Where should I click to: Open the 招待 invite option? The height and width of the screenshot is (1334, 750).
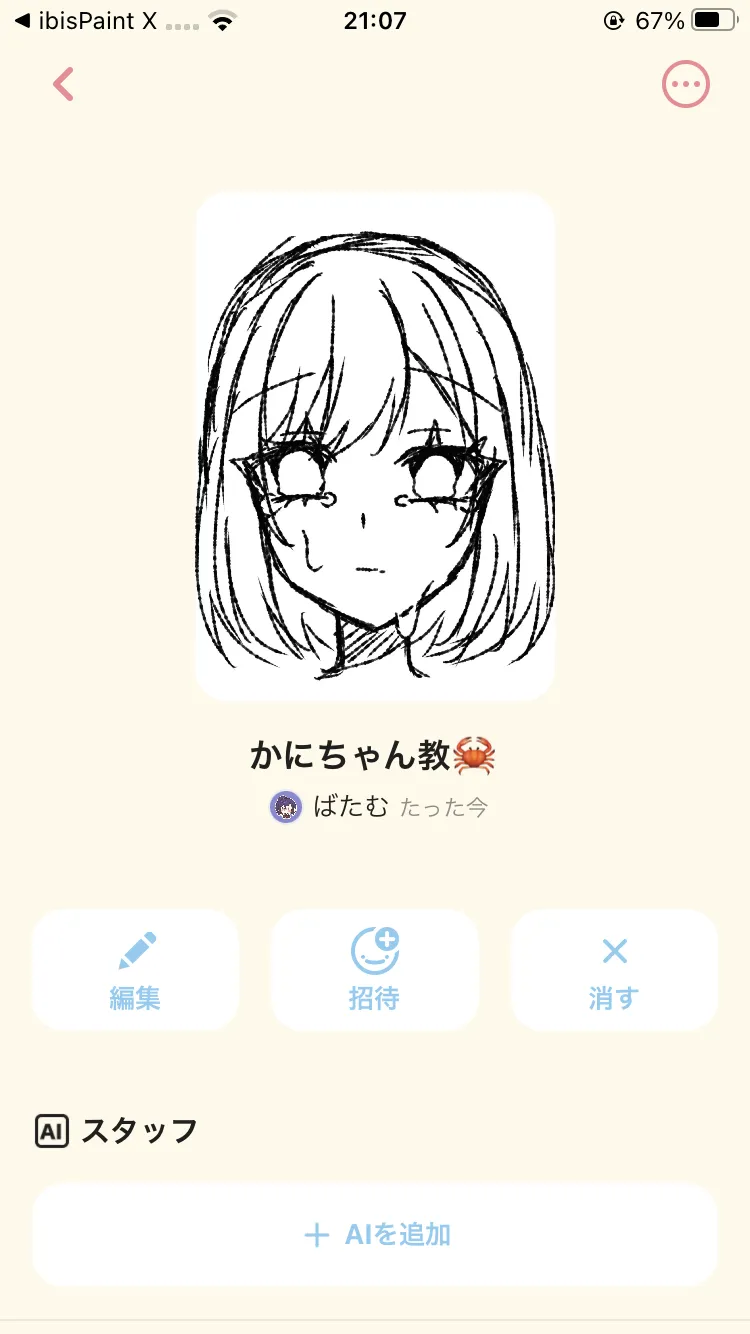tap(375, 970)
